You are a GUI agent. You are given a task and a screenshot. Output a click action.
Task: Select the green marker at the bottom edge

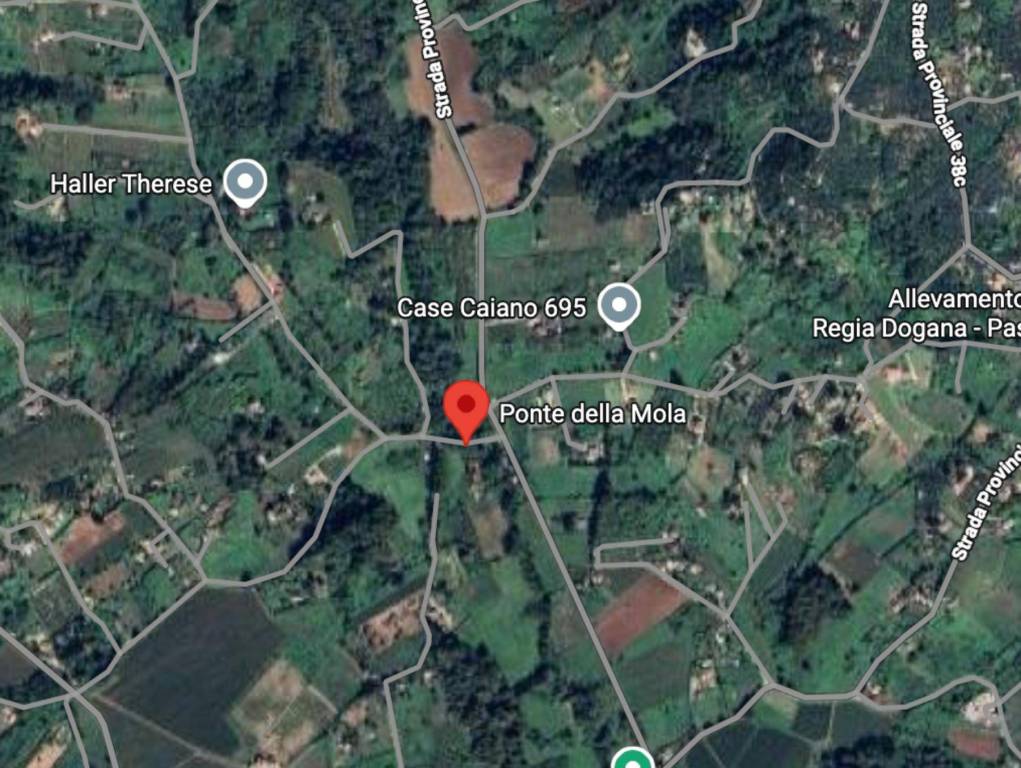tap(631, 759)
